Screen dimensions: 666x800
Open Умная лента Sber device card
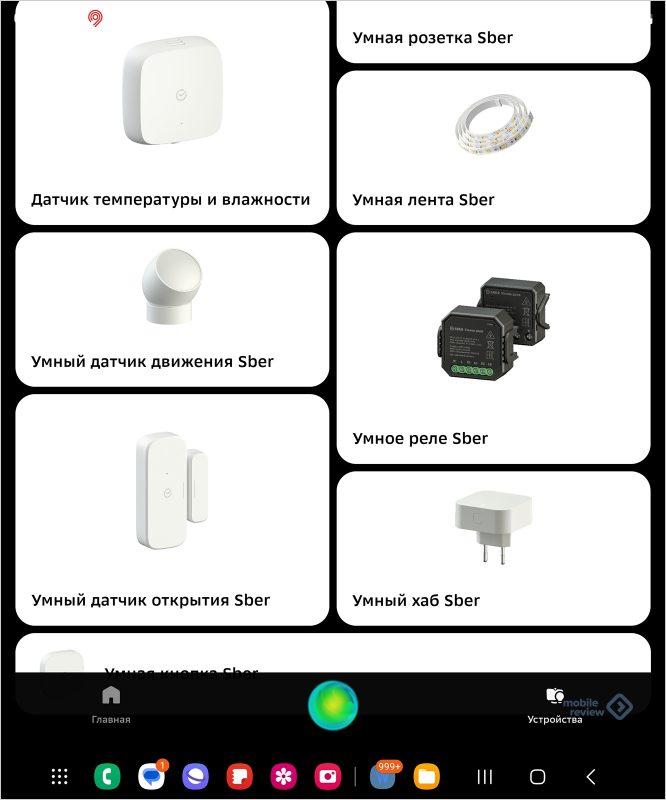pyautogui.click(x=493, y=146)
